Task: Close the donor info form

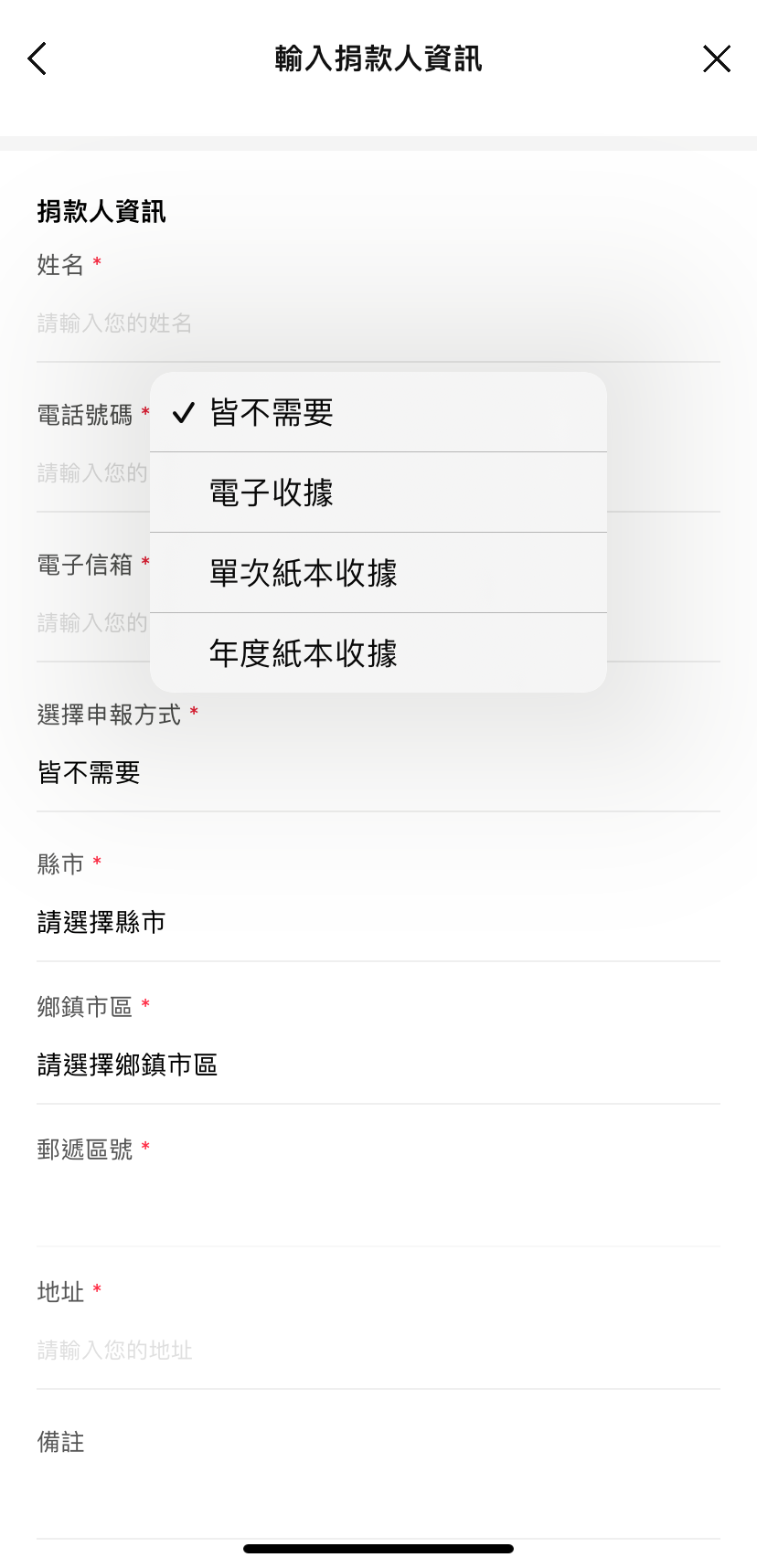Action: [x=717, y=59]
